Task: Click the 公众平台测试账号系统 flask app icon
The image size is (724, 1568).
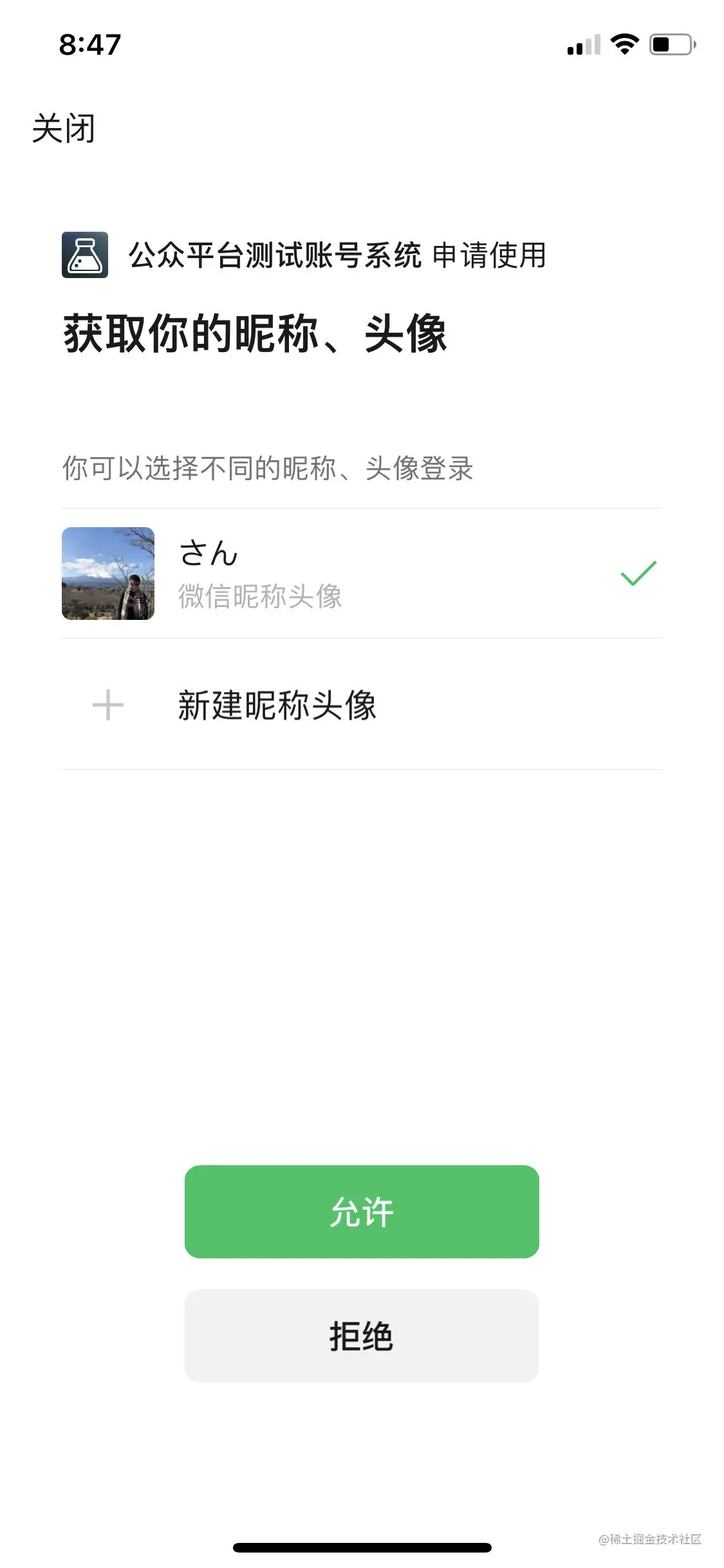Action: [84, 256]
